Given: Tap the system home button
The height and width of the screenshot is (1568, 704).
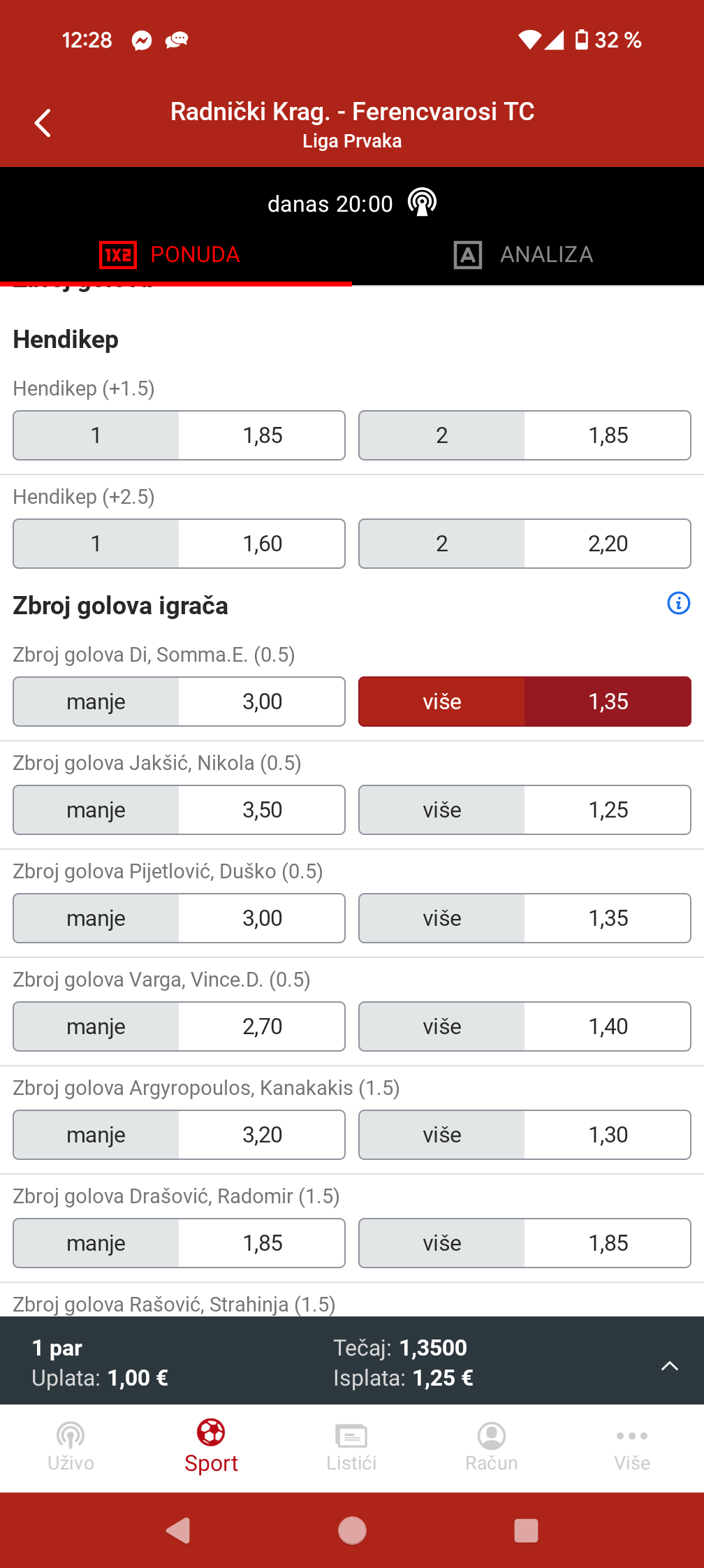Looking at the screenshot, I should 352,1530.
